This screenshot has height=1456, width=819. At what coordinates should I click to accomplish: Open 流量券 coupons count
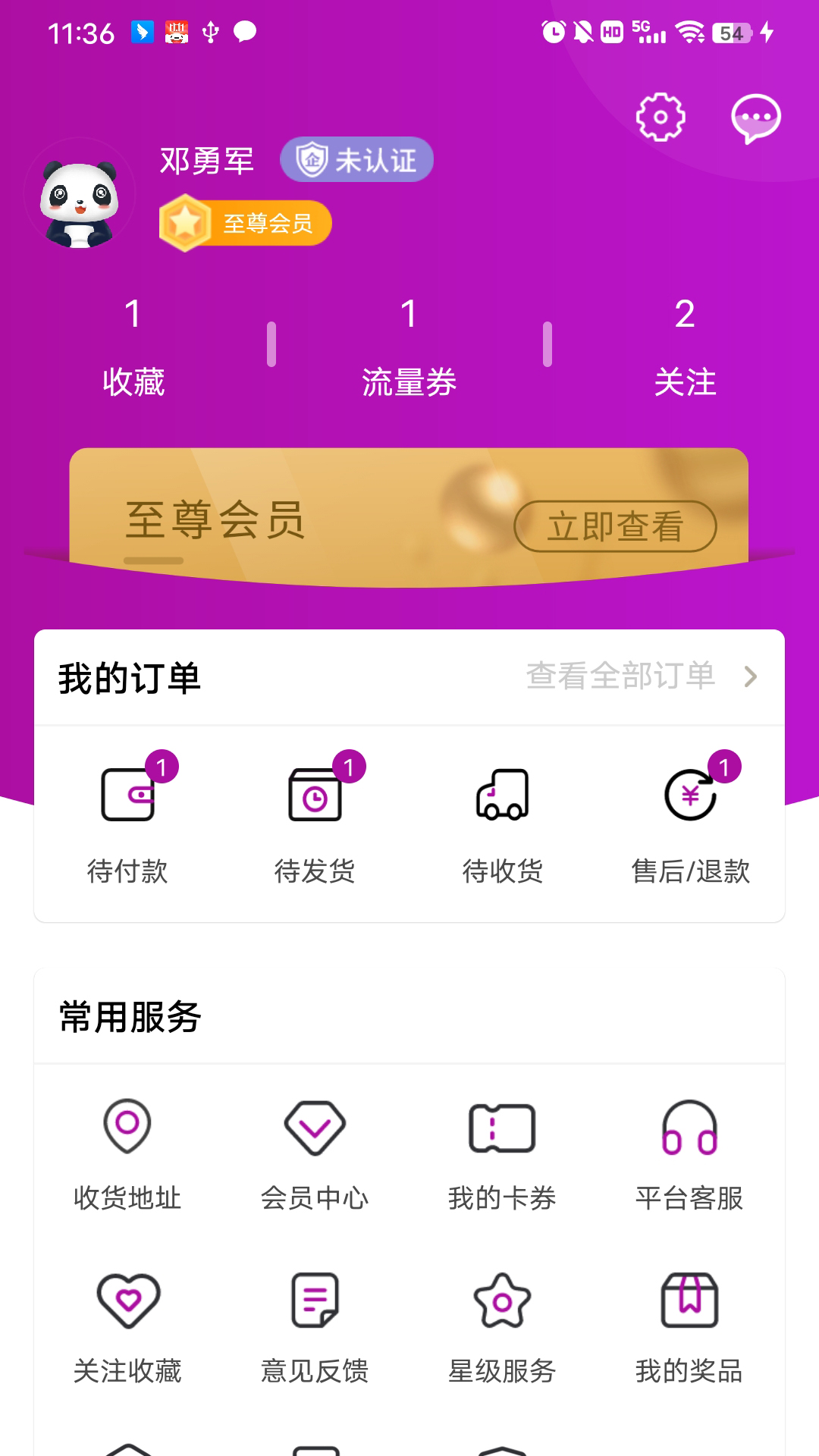pos(409,347)
